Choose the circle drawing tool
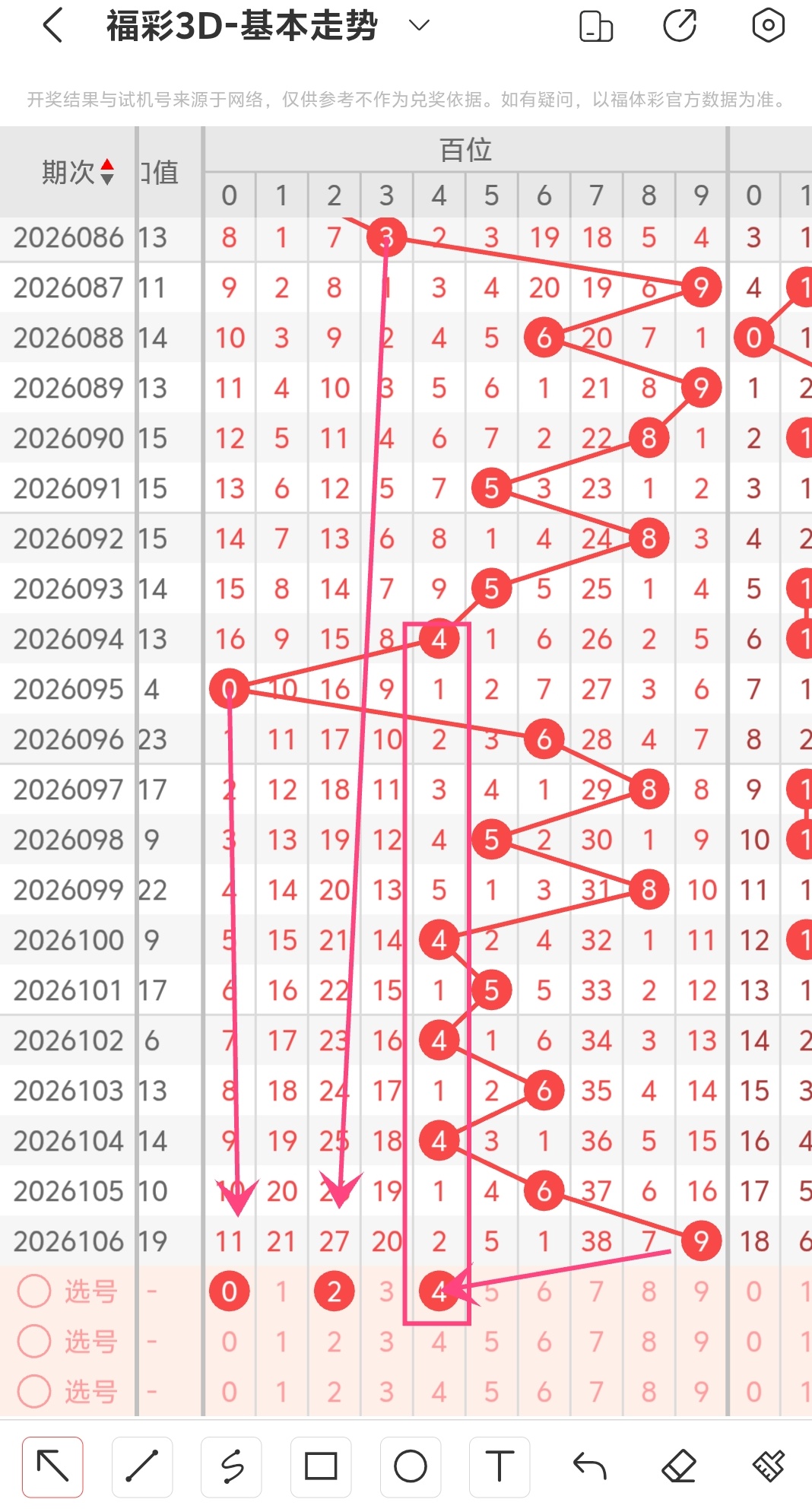This screenshot has height=1512, width=812. [x=411, y=1466]
